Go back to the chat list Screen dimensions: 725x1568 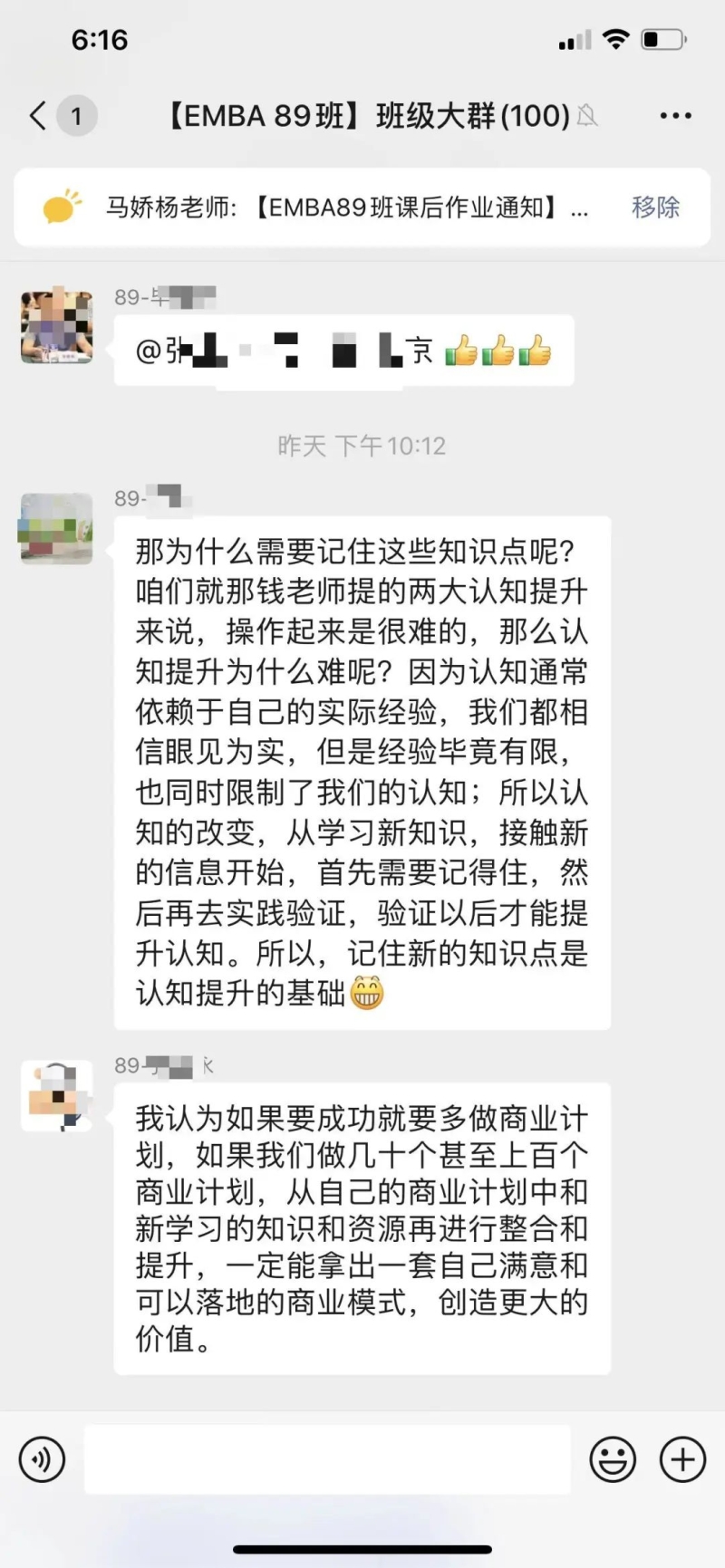[38, 116]
